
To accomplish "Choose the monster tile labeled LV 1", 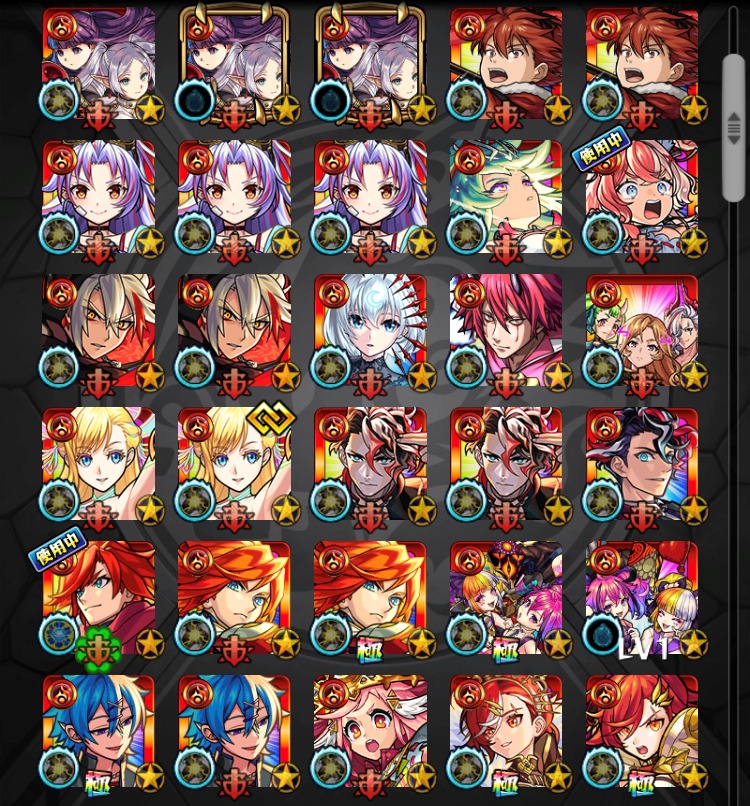I will [641, 599].
